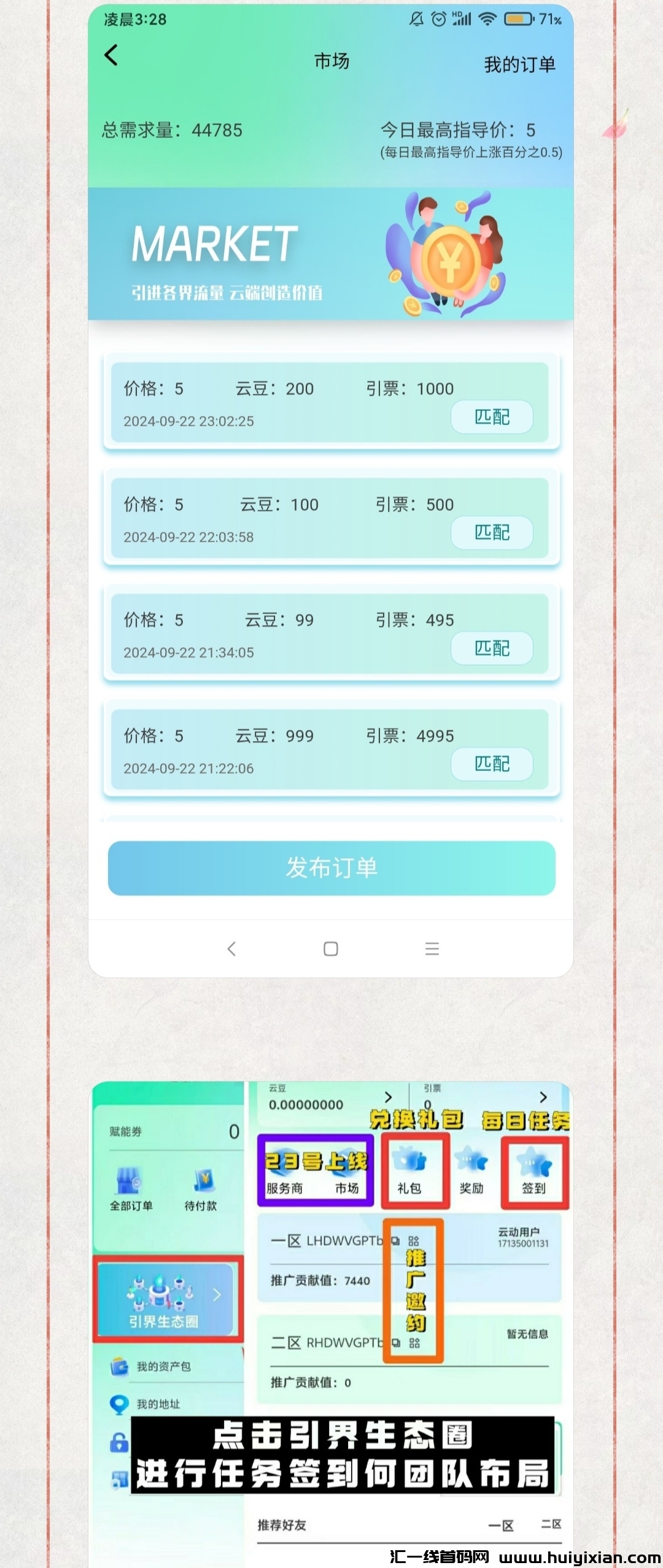Expand the 云豆 balance details chevron

(x=389, y=1097)
